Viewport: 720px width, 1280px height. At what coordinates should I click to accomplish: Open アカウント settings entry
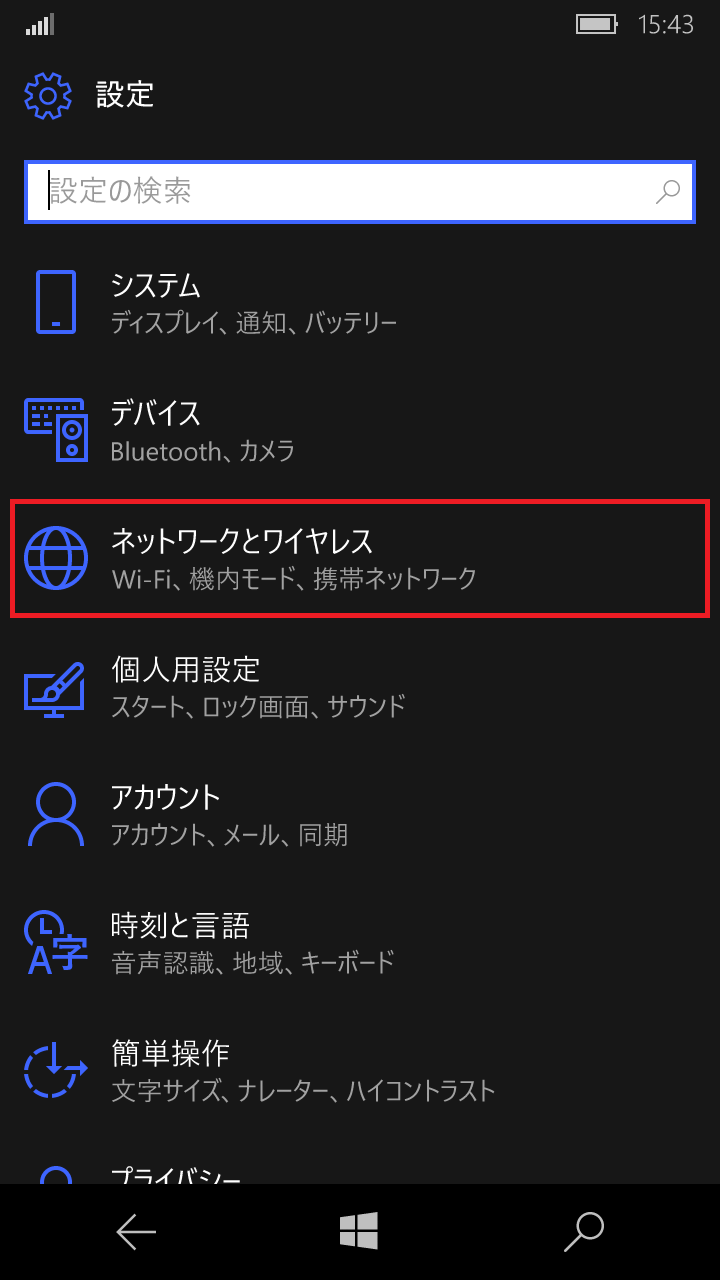coord(250,812)
